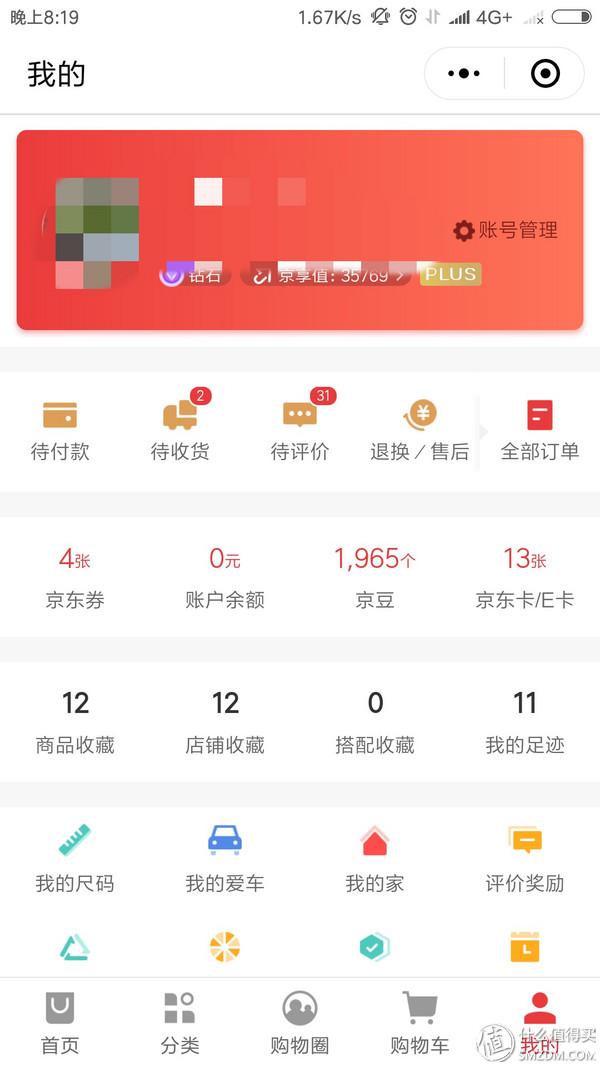600x1067 pixels.
Task: View 我的足迹 browsing history
Action: [525, 722]
